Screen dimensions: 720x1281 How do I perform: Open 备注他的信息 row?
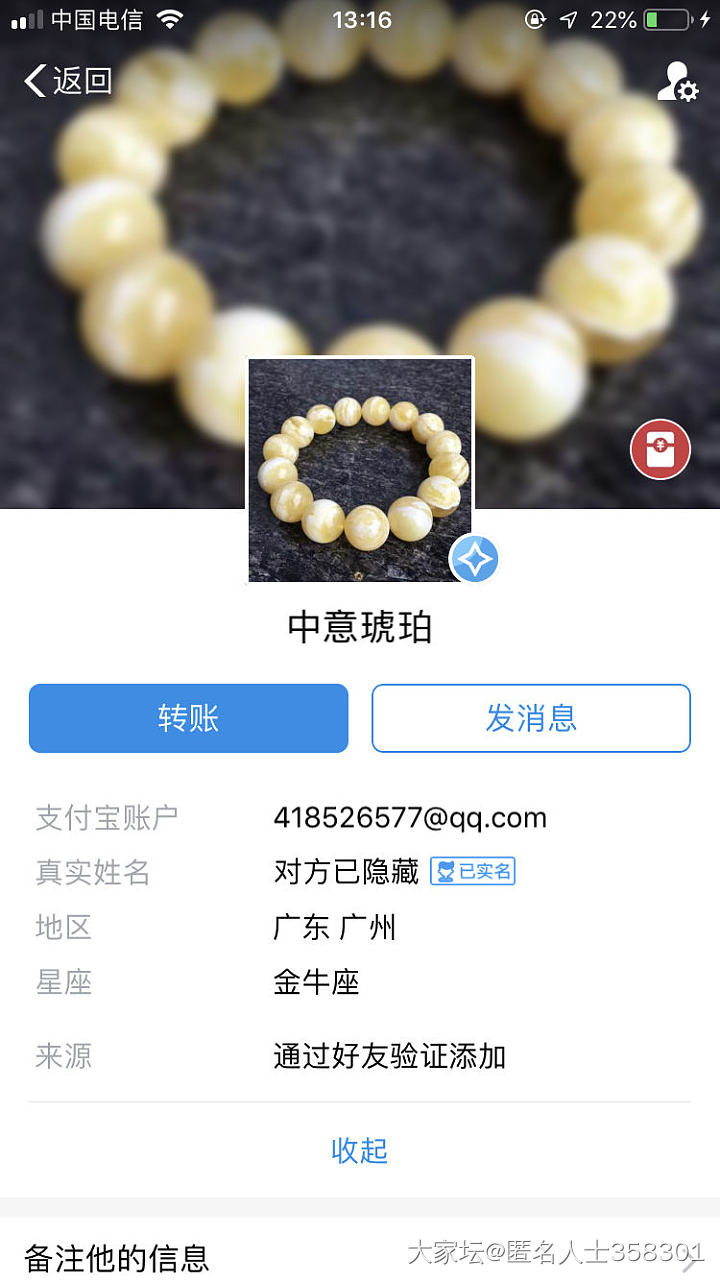coord(118,1257)
